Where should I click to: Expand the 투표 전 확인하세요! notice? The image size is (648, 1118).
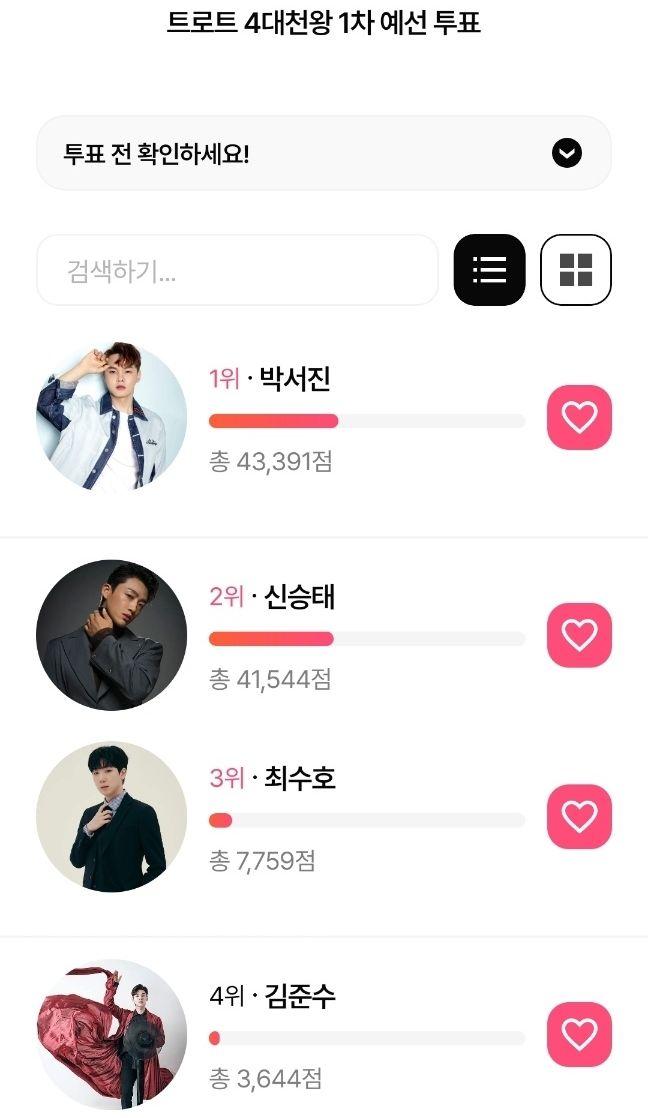tap(566, 153)
